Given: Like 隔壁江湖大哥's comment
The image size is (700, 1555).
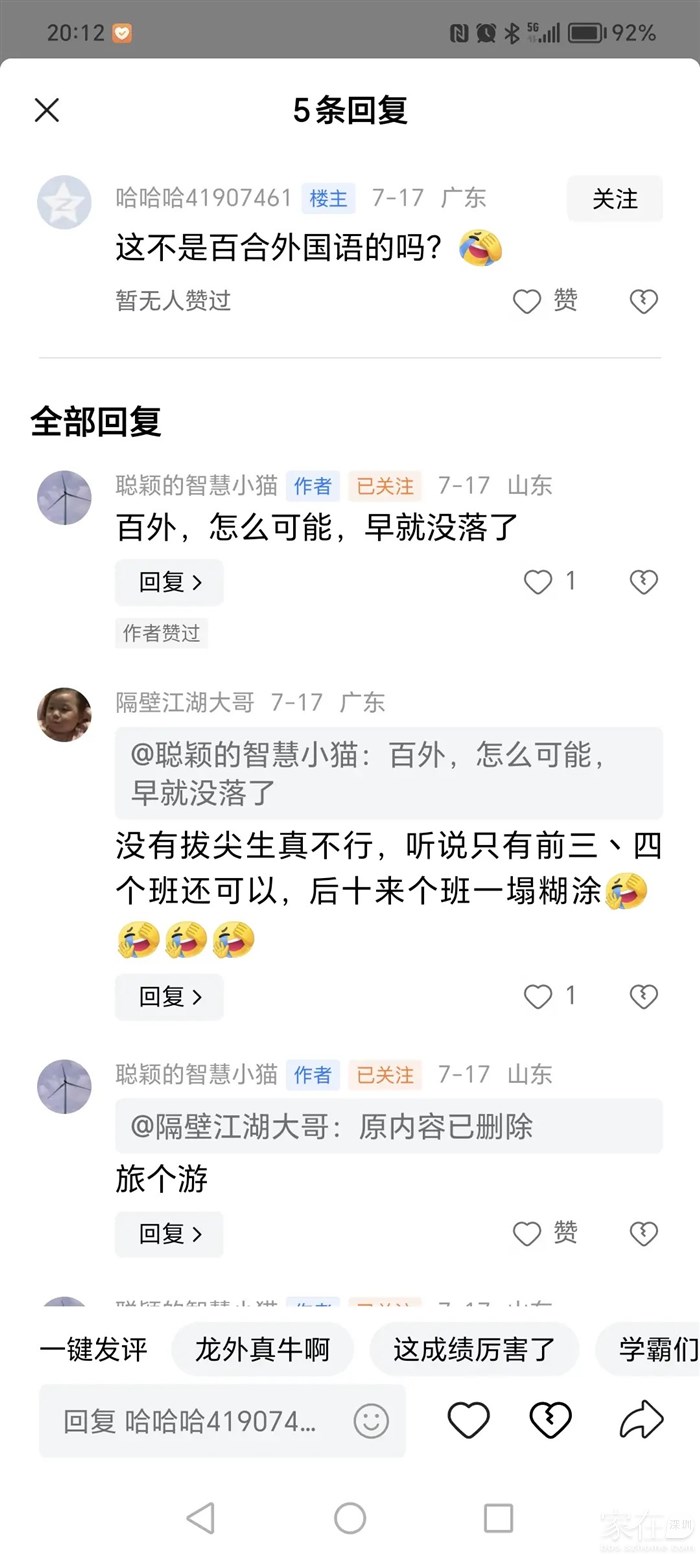Looking at the screenshot, I should [538, 996].
